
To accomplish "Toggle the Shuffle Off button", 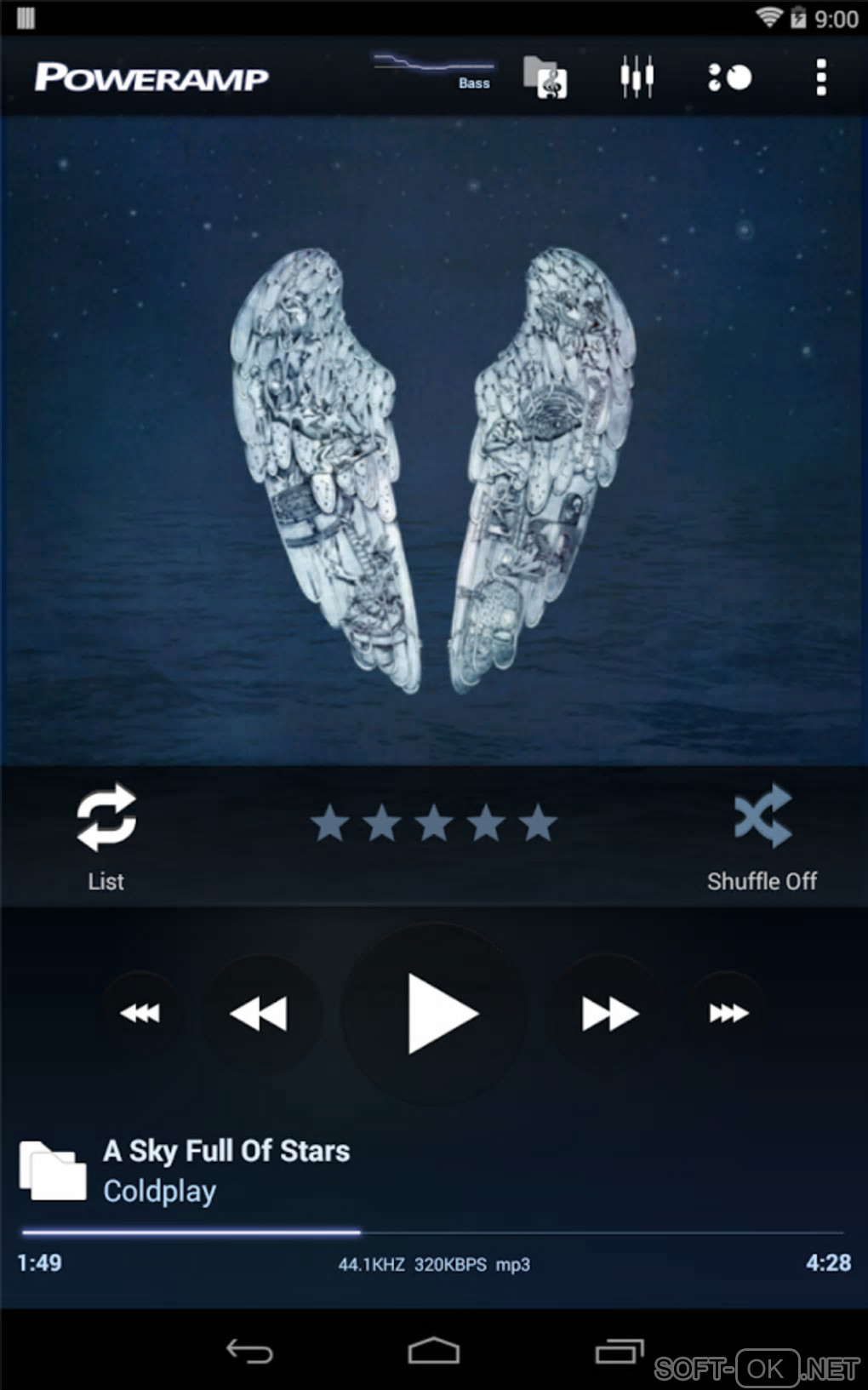I will (x=762, y=834).
